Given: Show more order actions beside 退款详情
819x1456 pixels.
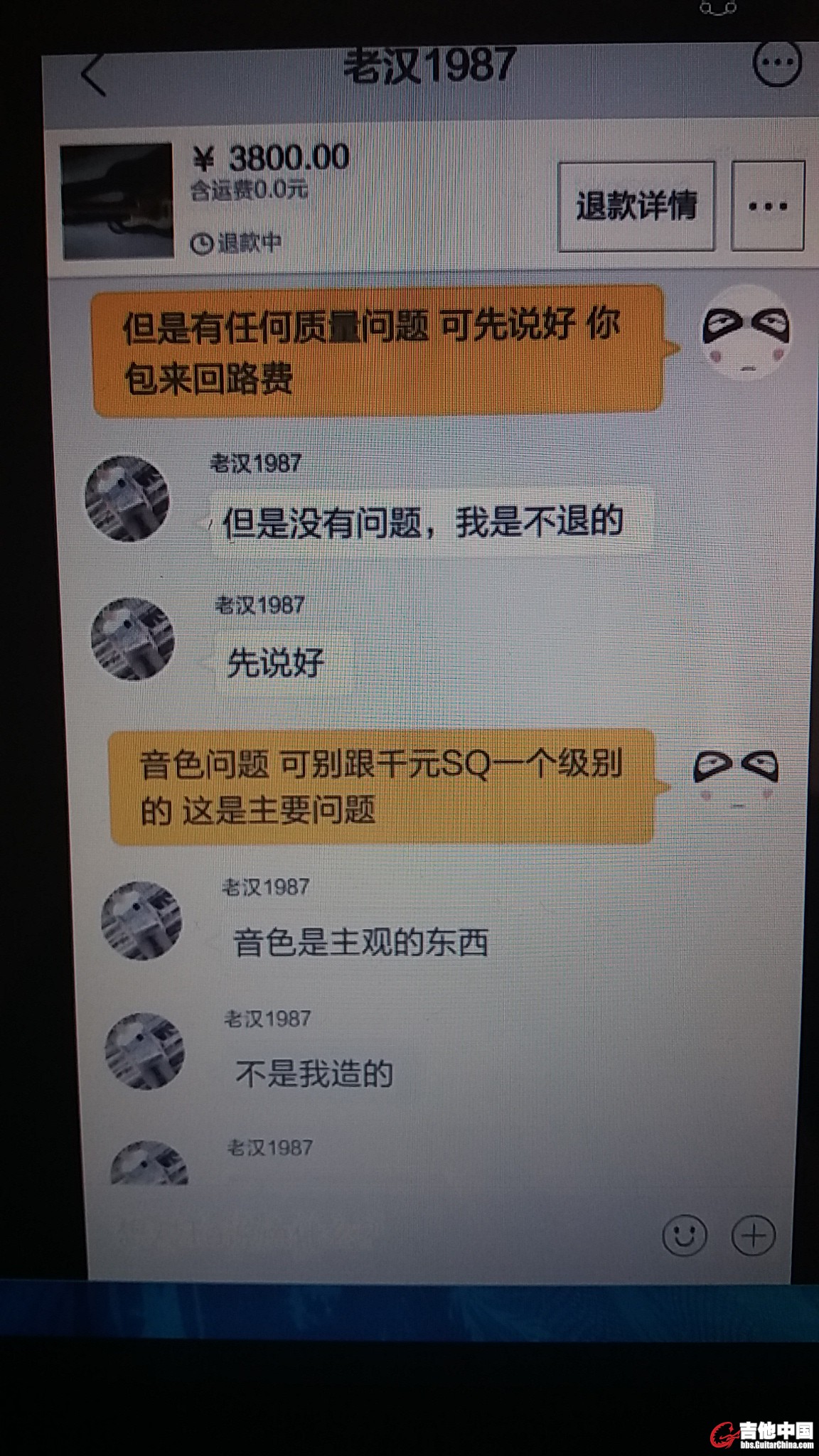Looking at the screenshot, I should coord(768,206).
